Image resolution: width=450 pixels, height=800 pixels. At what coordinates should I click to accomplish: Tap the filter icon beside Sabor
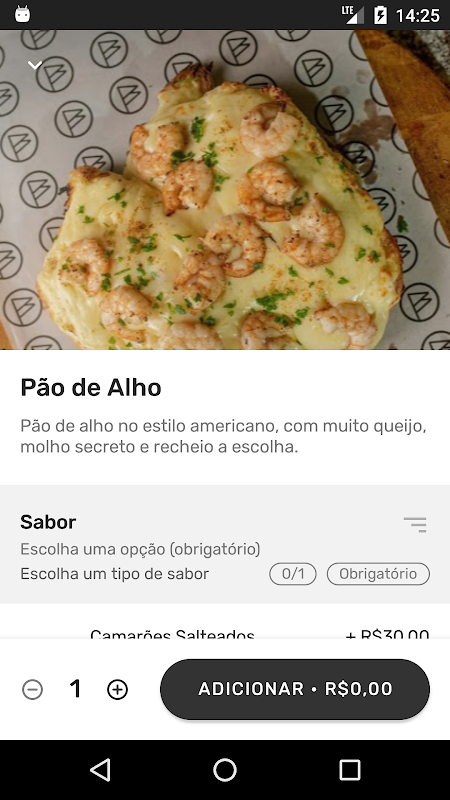coord(415,524)
